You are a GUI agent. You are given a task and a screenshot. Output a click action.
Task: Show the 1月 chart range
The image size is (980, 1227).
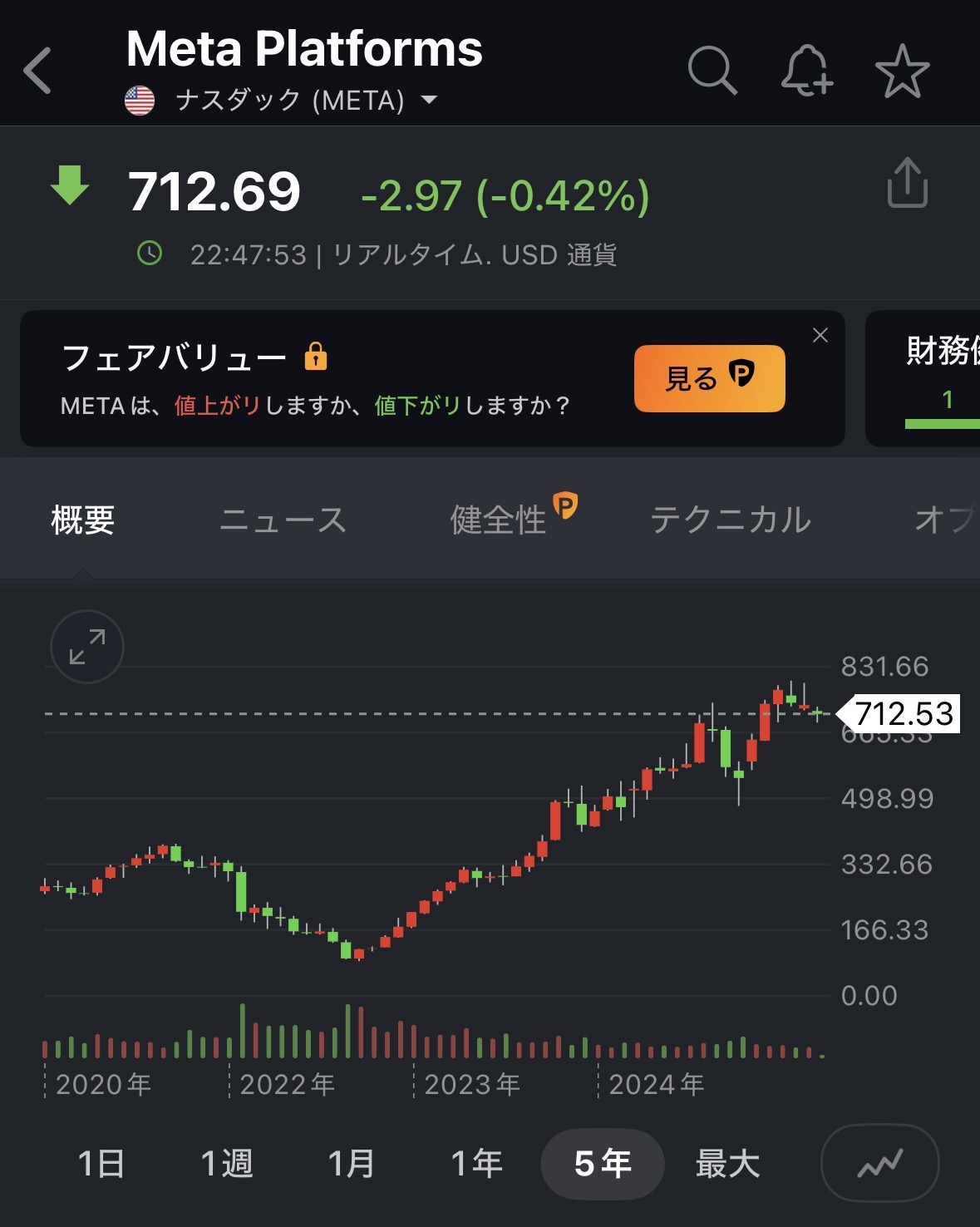pos(352,1163)
